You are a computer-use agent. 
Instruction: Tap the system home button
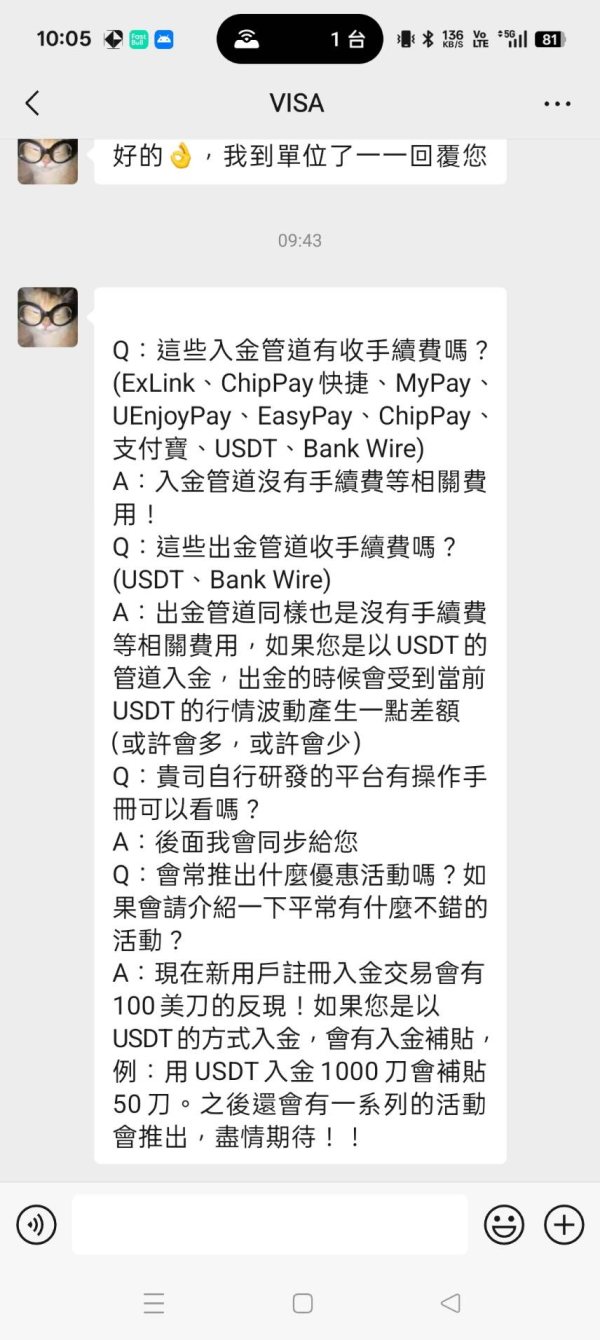[302, 1303]
